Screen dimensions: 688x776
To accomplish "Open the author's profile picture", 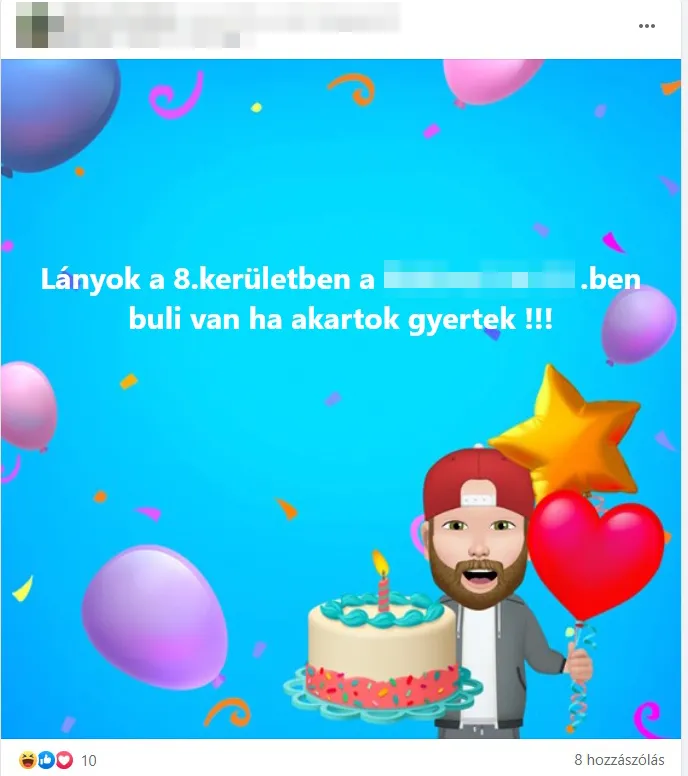I will (x=30, y=27).
